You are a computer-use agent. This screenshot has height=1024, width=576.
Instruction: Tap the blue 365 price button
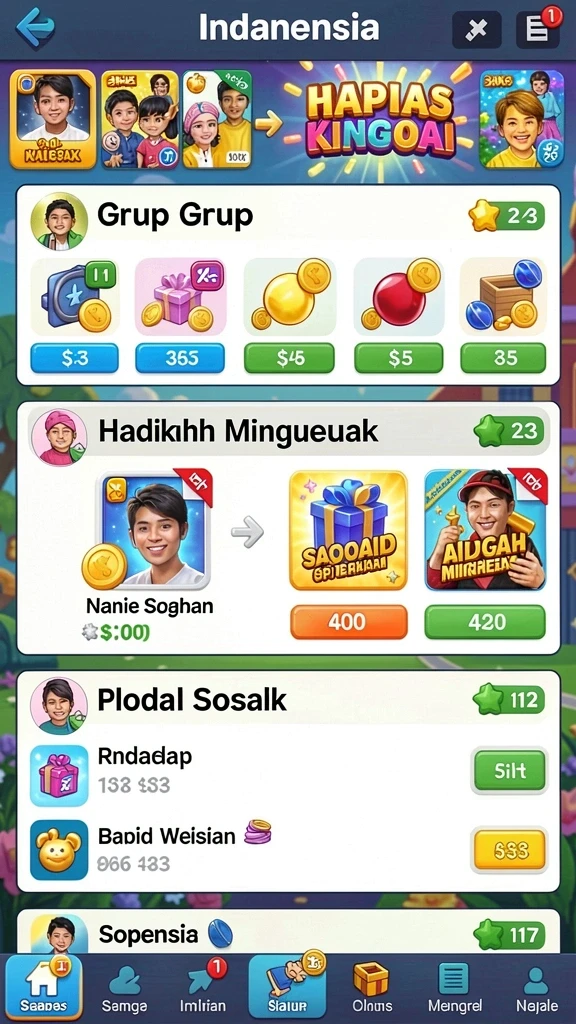pos(180,358)
